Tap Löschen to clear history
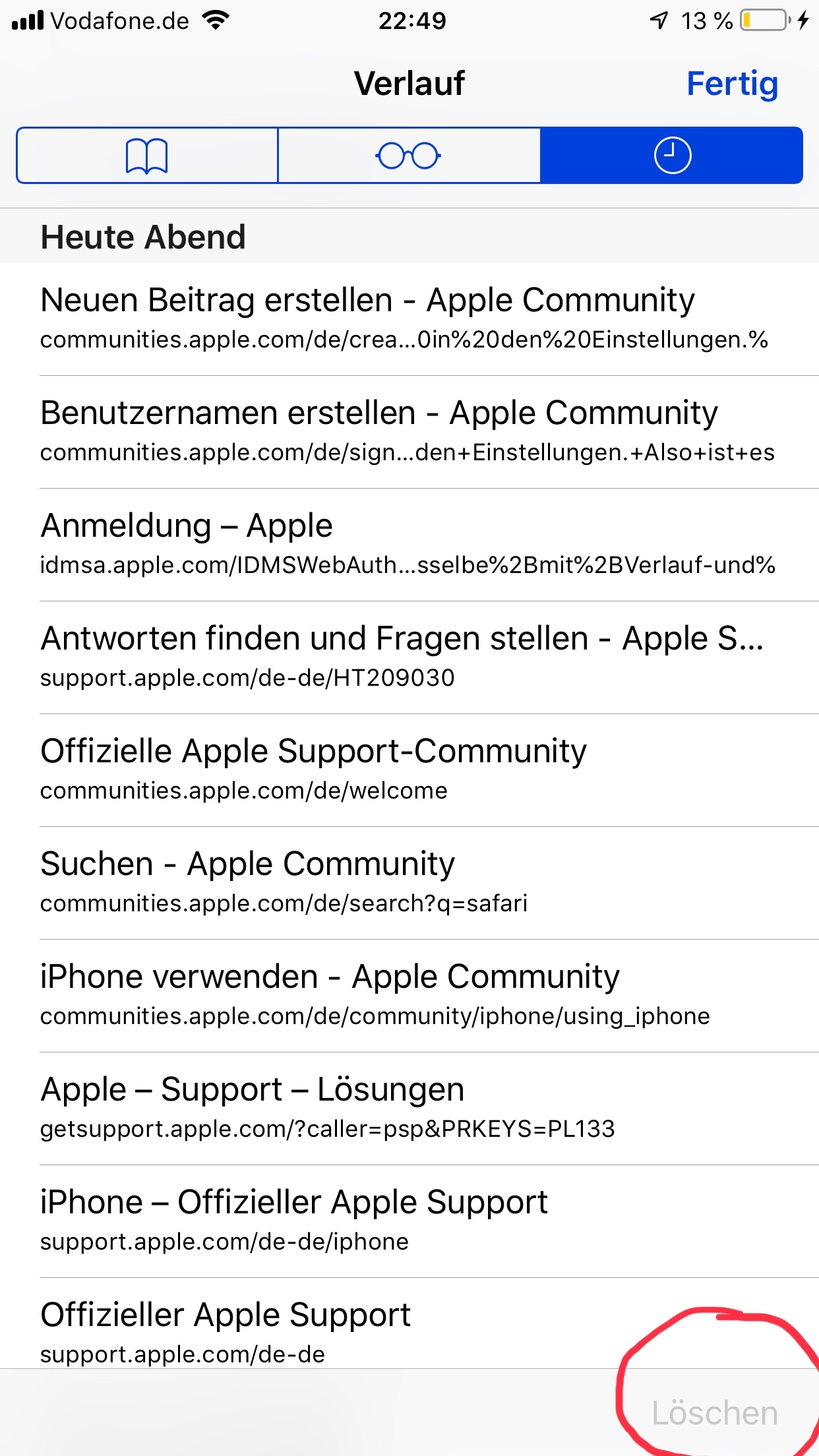Screen dimensions: 819x1456 coord(715,1414)
